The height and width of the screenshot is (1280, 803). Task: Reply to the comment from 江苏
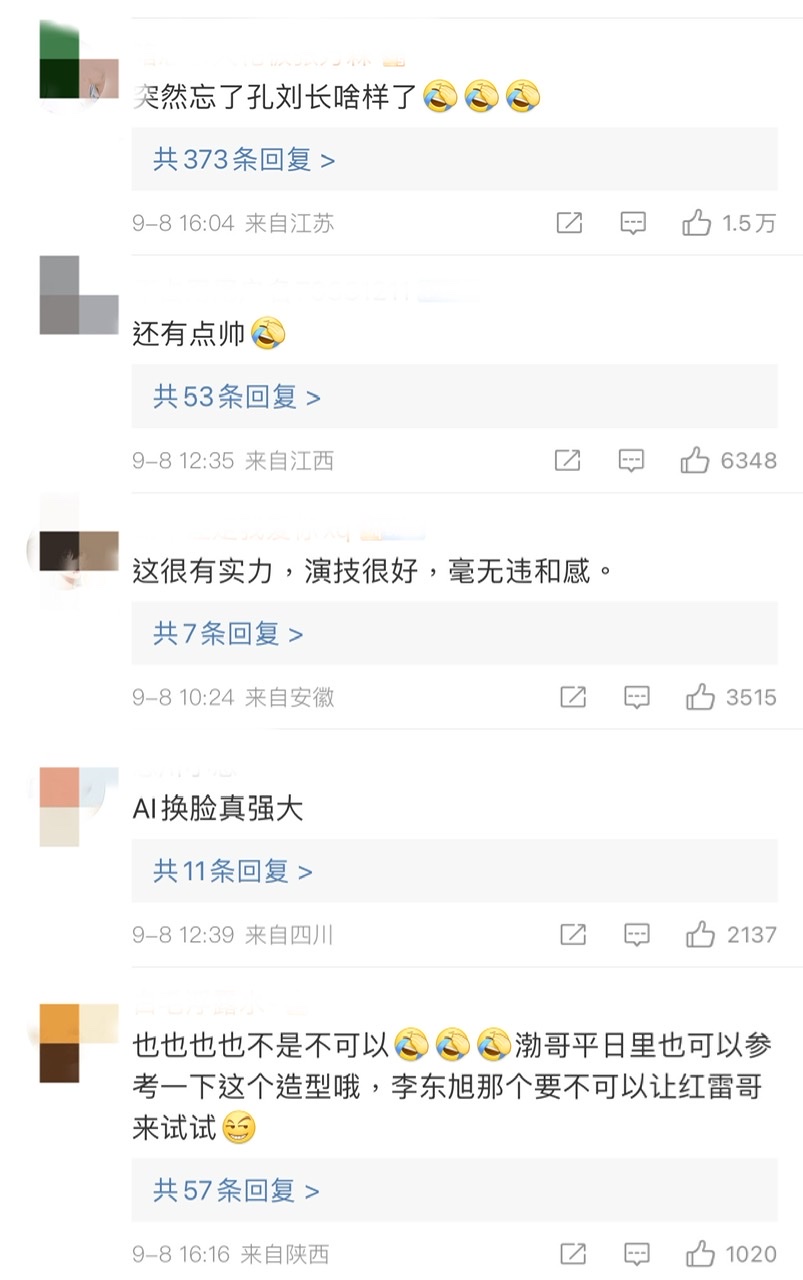pos(633,223)
